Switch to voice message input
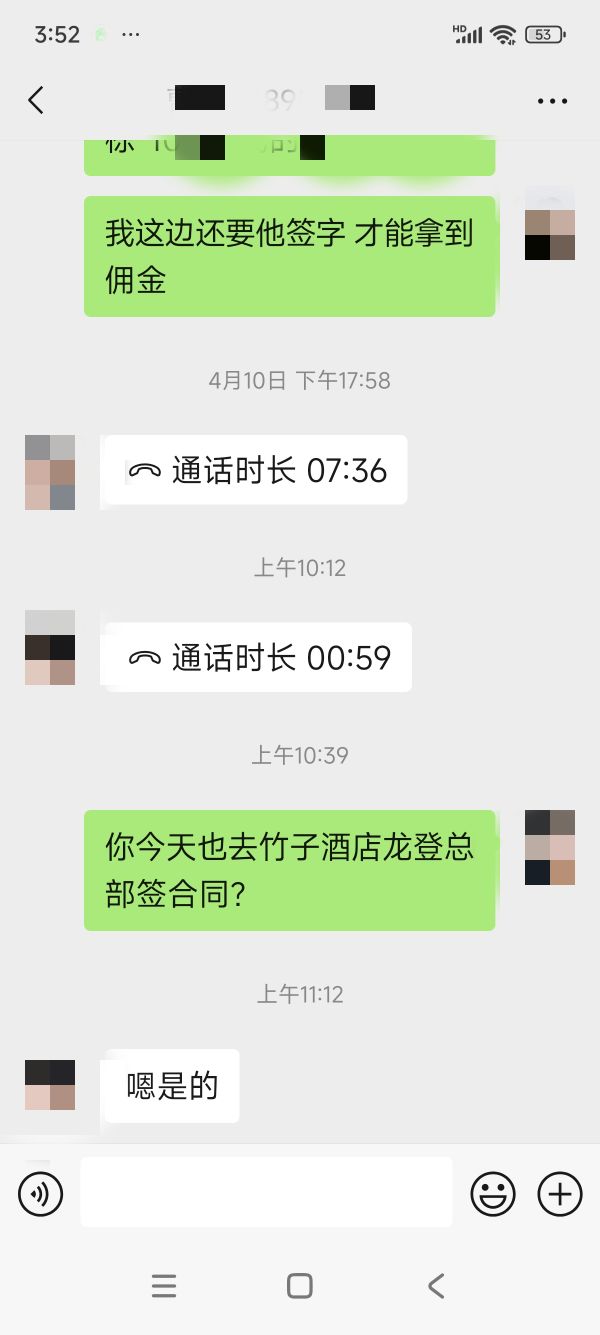The width and height of the screenshot is (600, 1335). click(x=41, y=1193)
